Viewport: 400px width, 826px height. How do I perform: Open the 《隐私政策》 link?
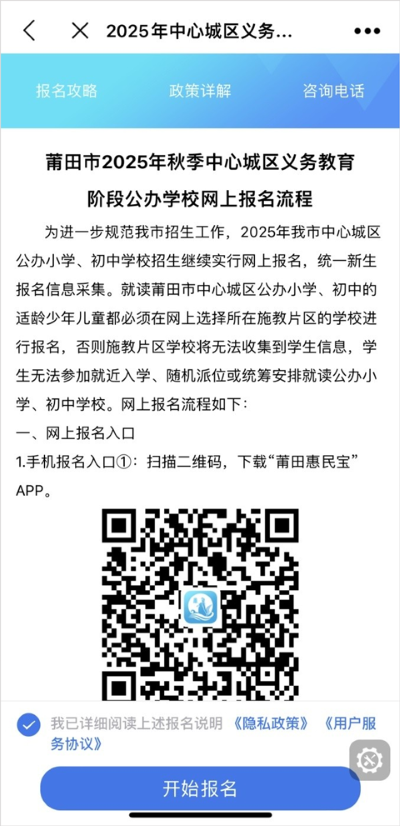[270, 724]
